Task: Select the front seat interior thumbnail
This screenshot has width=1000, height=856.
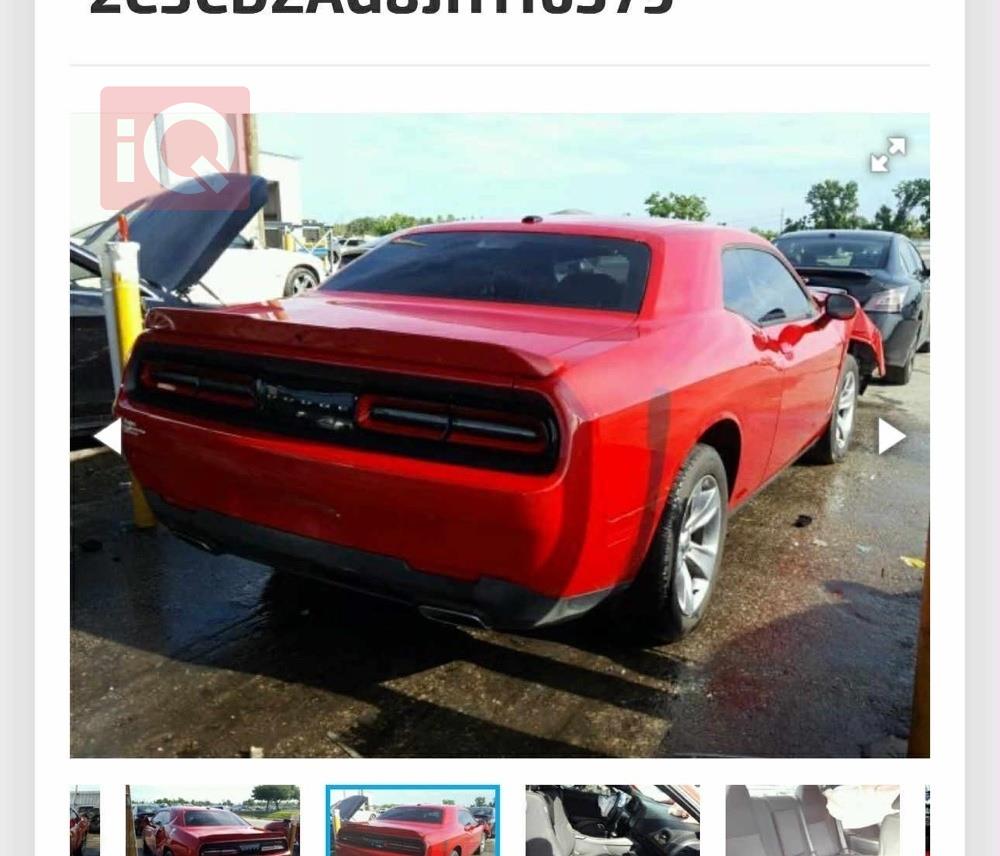Action: pyautogui.click(x=612, y=822)
